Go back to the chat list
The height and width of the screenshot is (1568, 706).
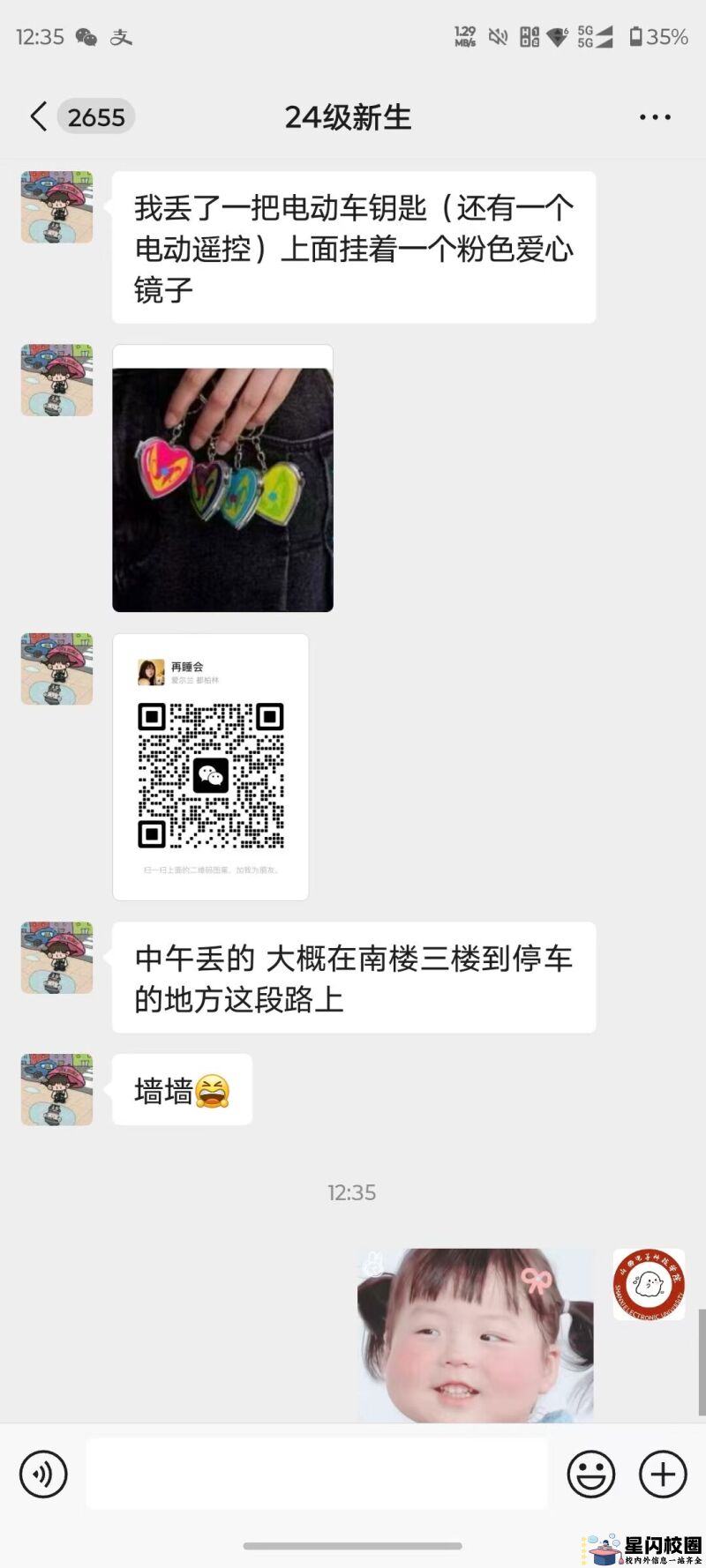39,116
